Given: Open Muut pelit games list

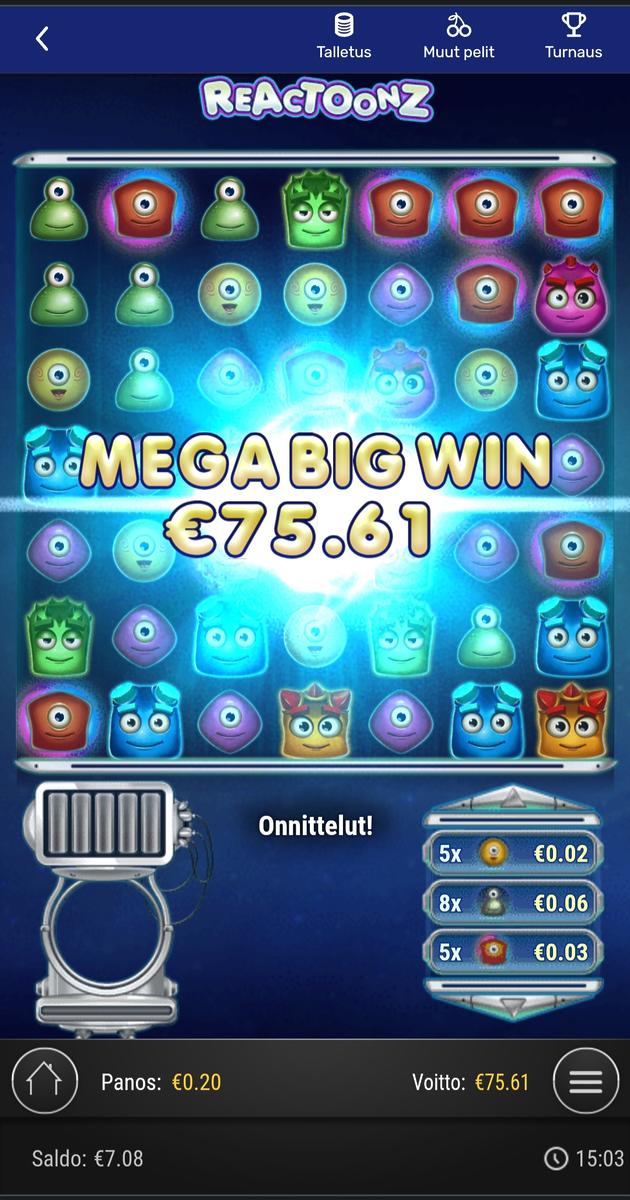Looking at the screenshot, I should (x=459, y=36).
